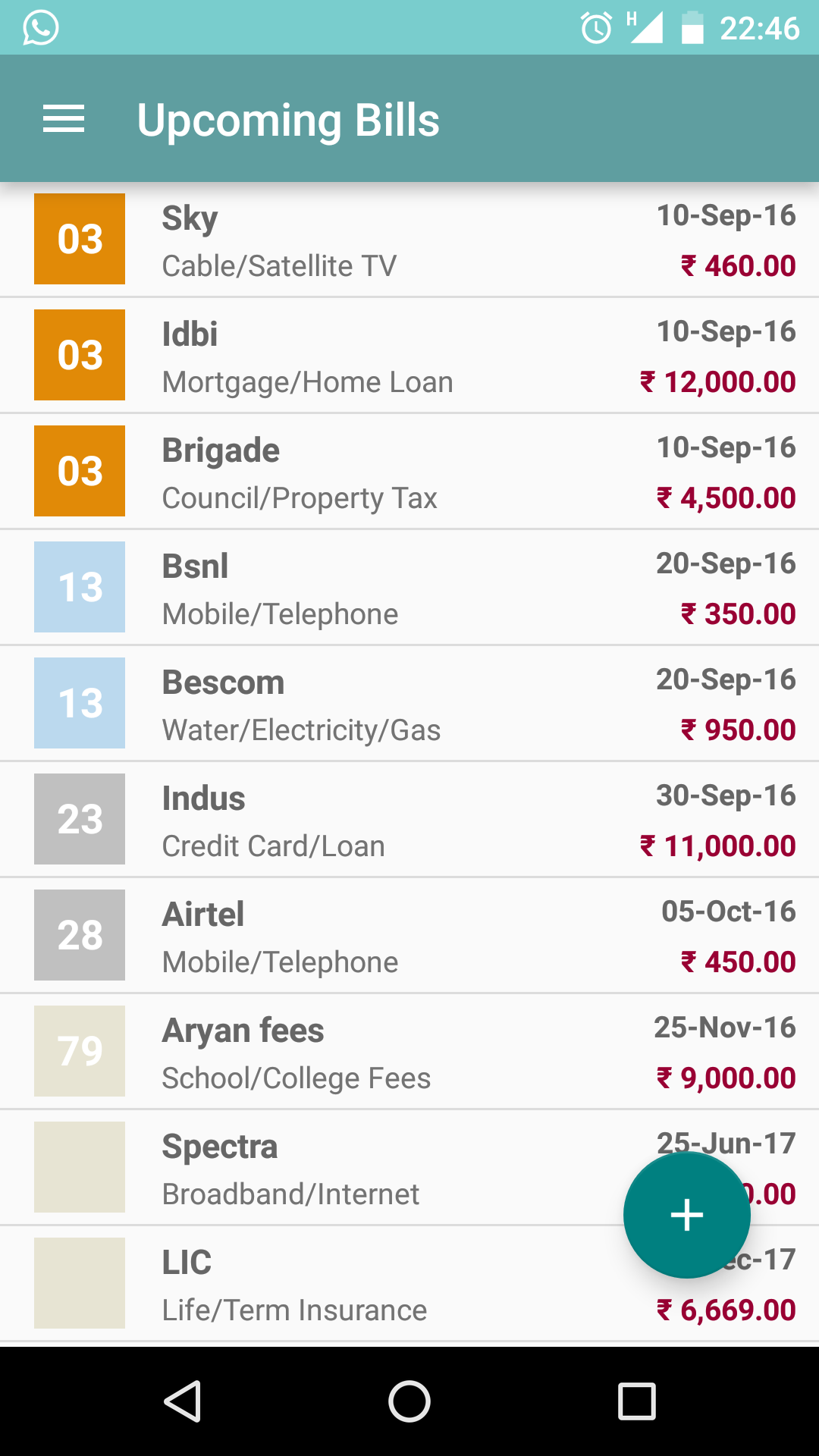Open the navigation drawer menu
Screen dimensions: 819x1456
point(64,118)
